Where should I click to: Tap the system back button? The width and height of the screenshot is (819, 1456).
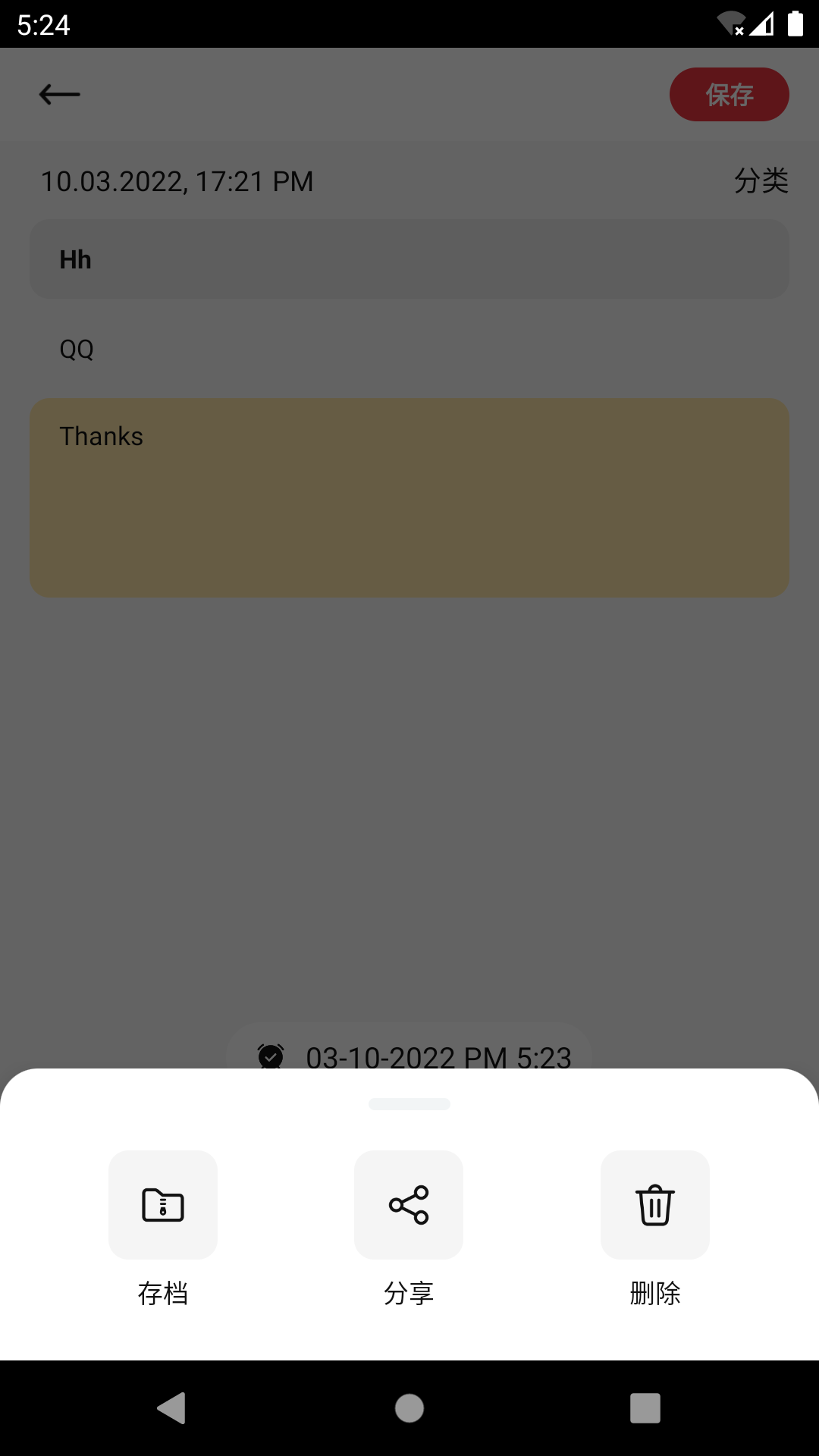[172, 1408]
